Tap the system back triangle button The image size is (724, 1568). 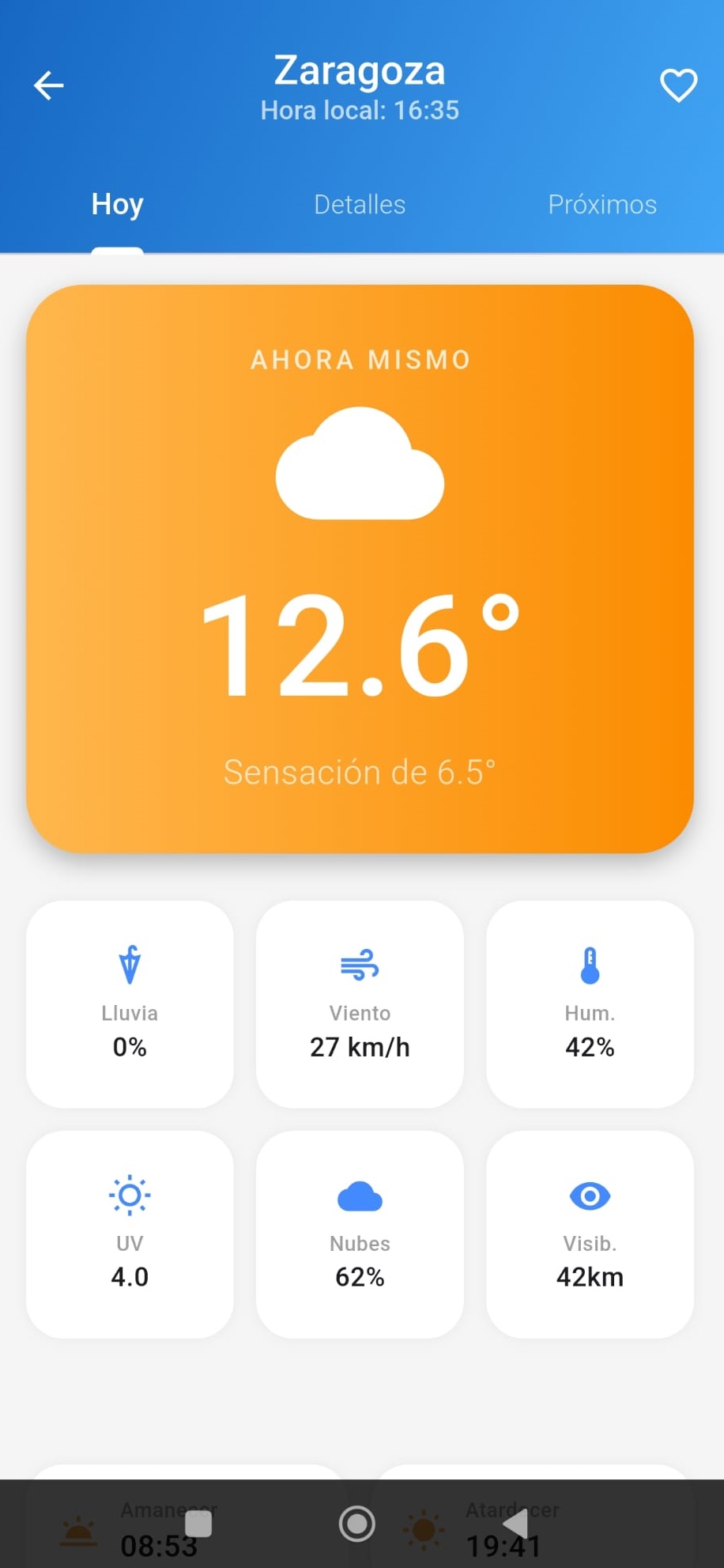click(x=516, y=1524)
